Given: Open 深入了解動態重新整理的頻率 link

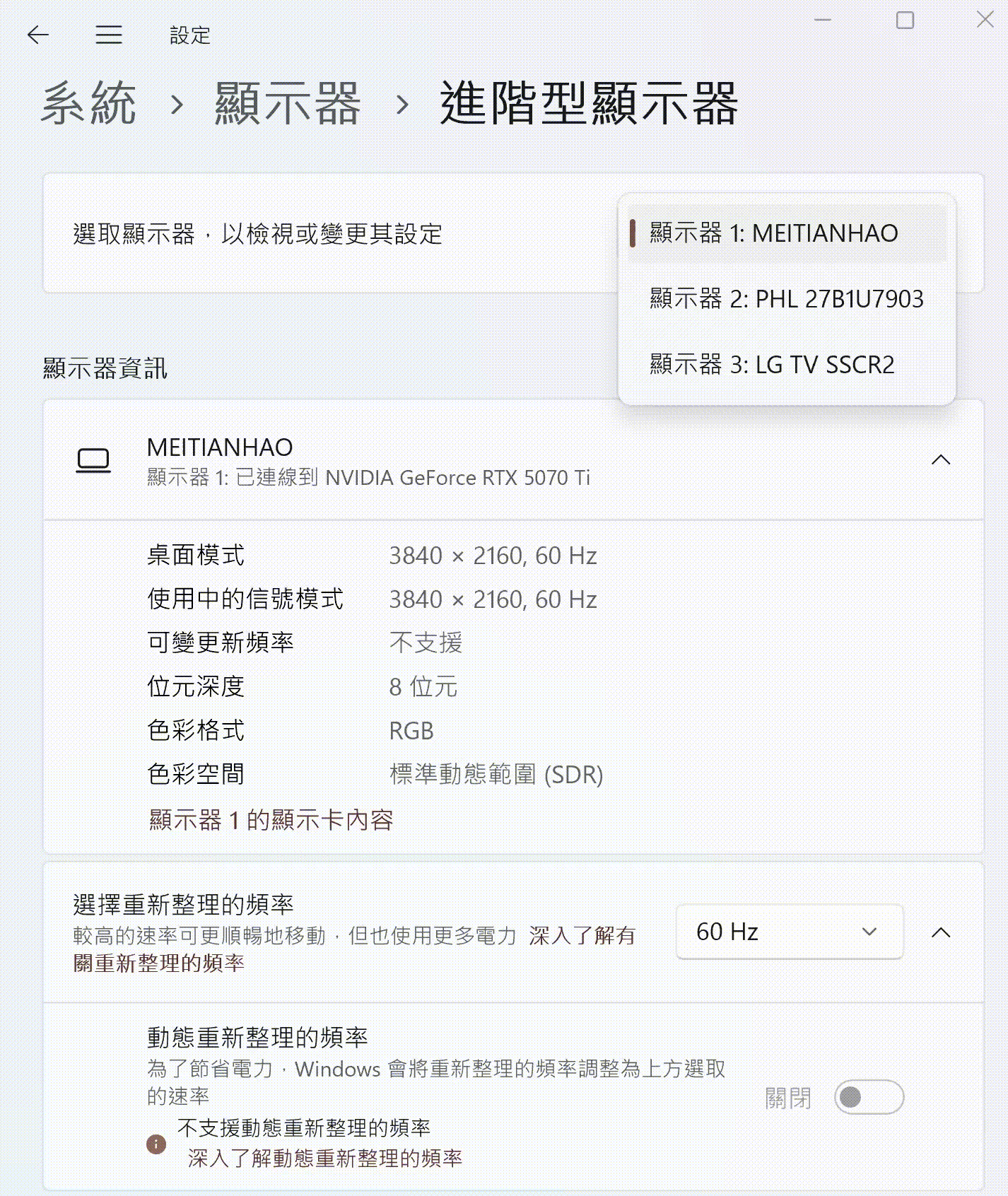Looking at the screenshot, I should (x=324, y=1159).
